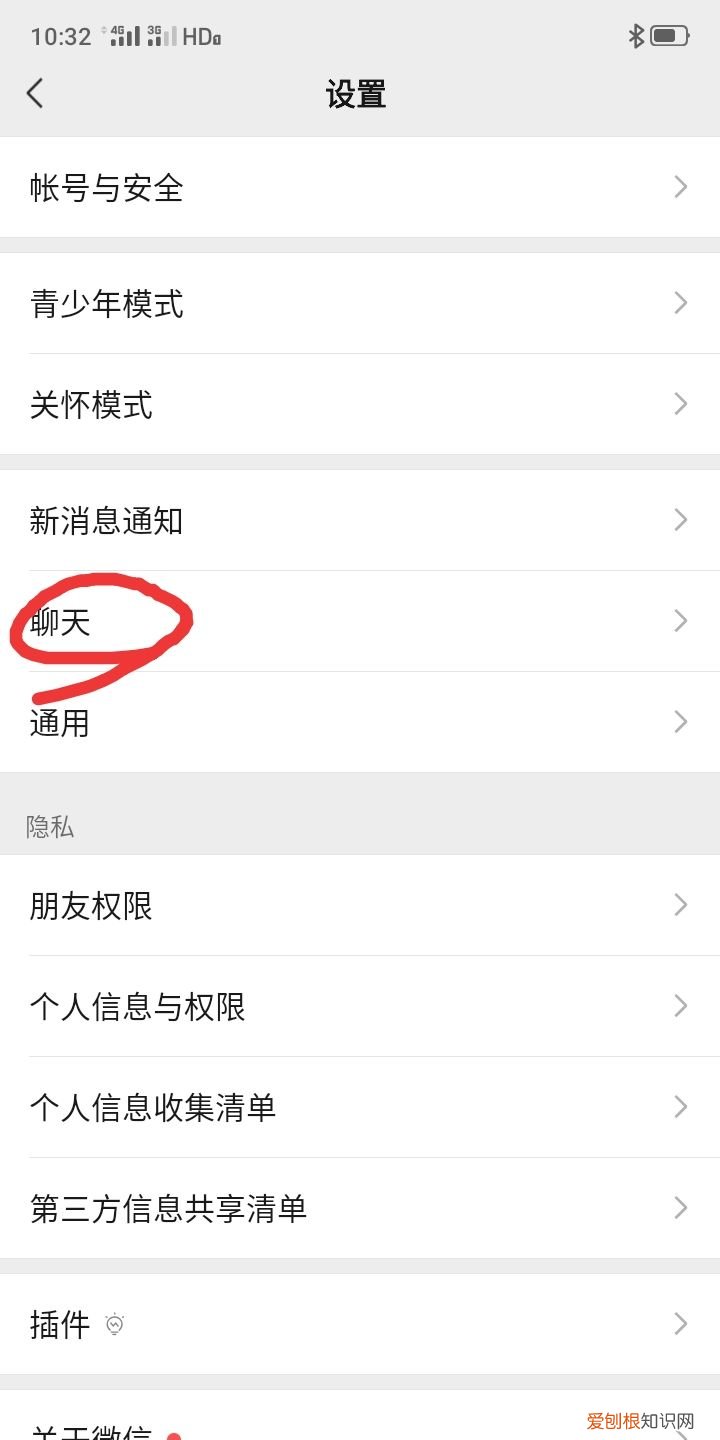Open 青少年模式 settings

pyautogui.click(x=360, y=303)
